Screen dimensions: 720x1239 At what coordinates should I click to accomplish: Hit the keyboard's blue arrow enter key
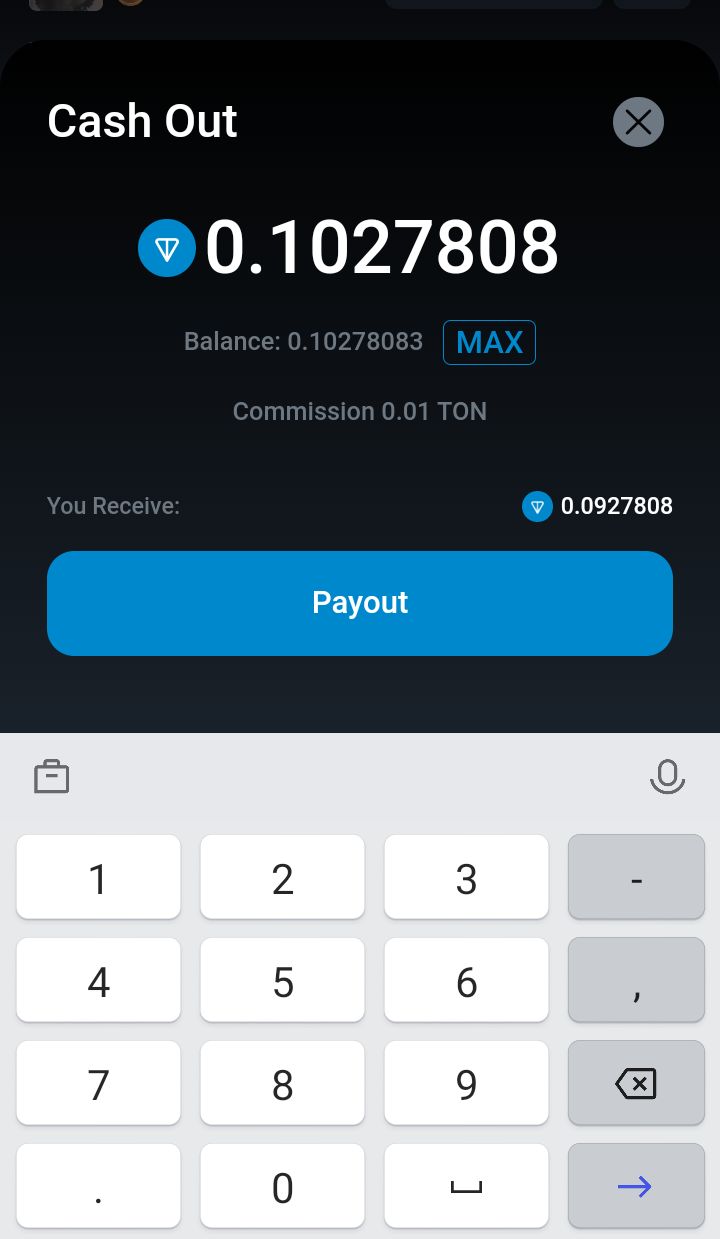coord(636,1186)
